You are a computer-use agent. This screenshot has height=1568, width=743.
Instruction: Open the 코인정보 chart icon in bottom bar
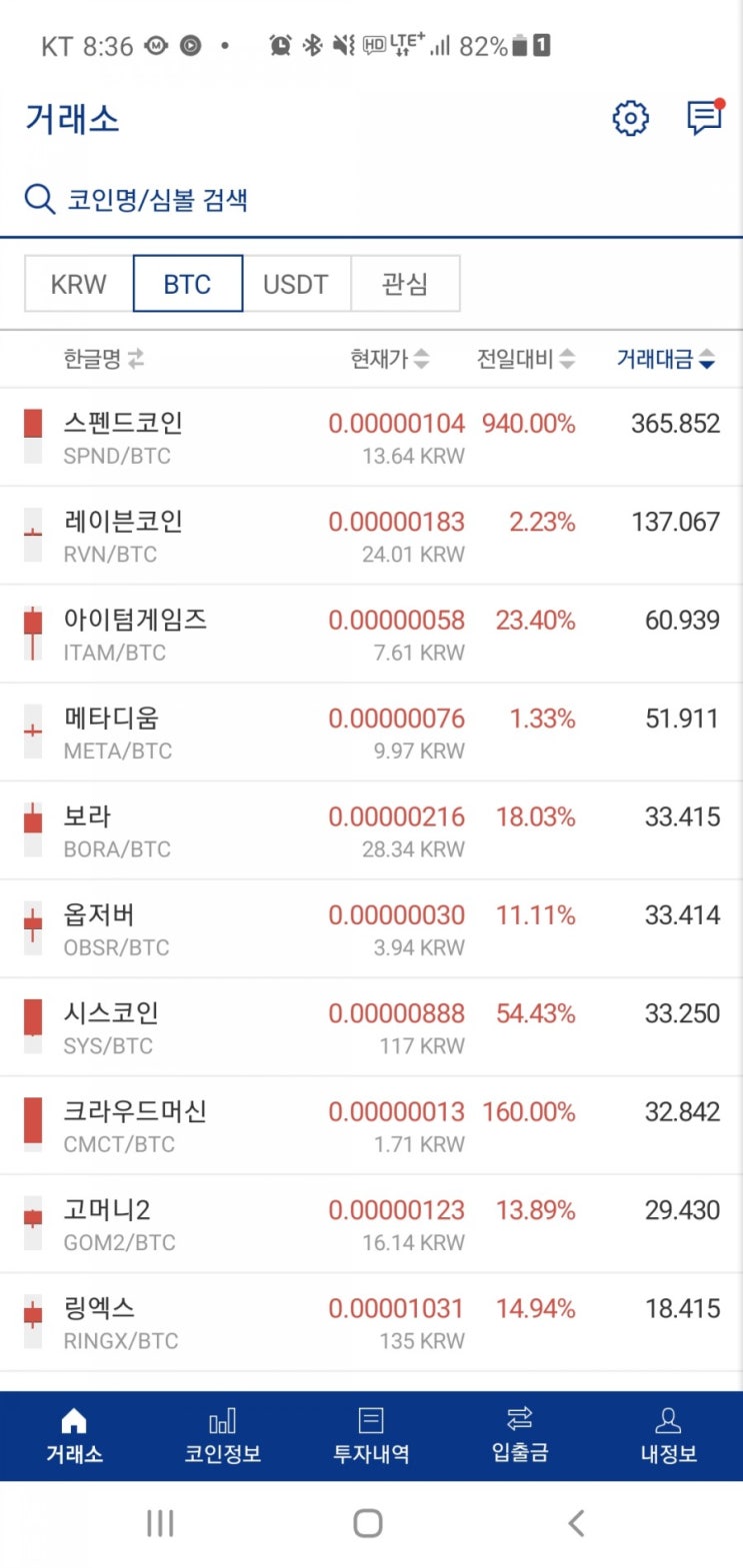(x=223, y=1433)
